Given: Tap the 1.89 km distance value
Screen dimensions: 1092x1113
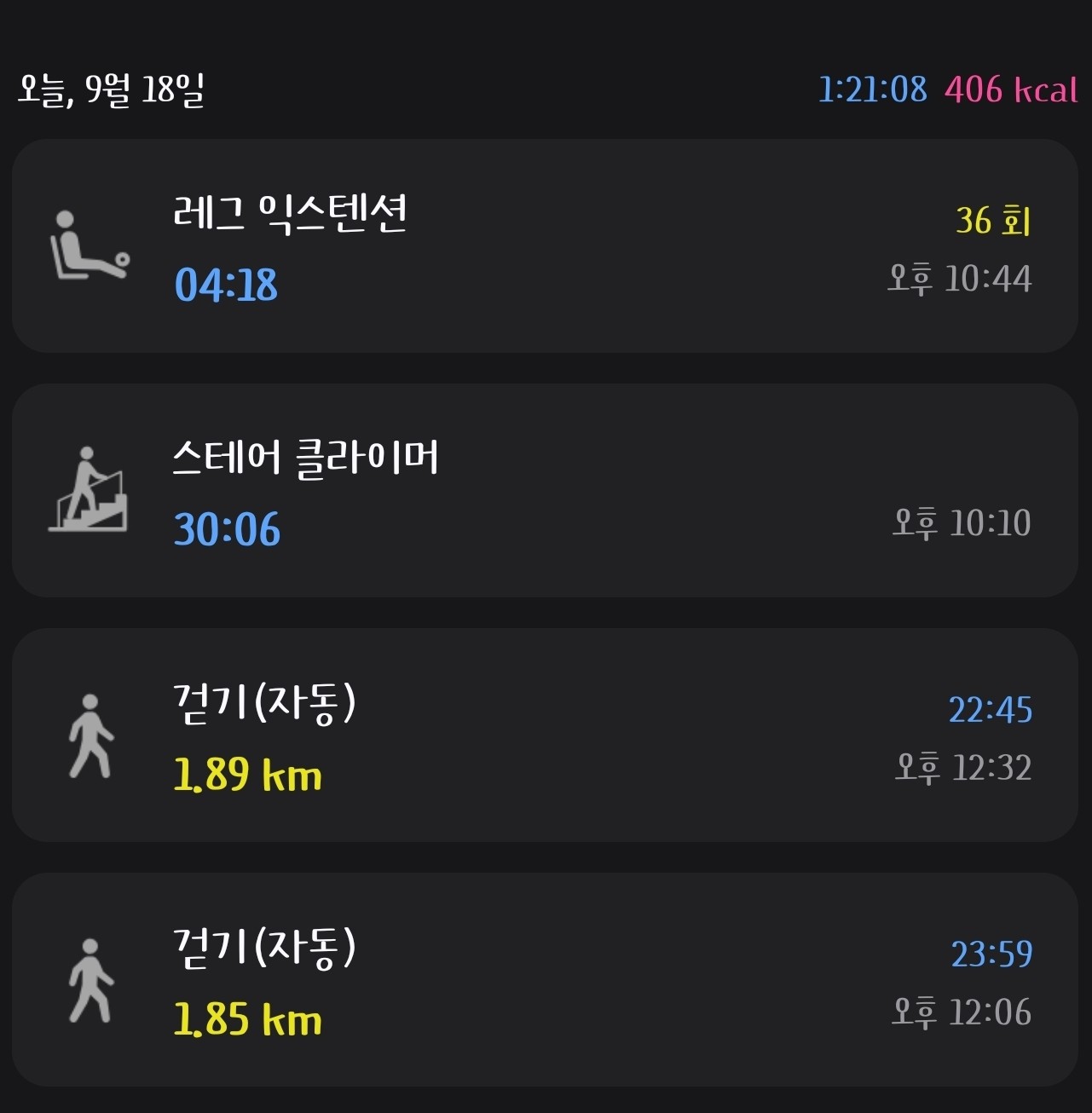Looking at the screenshot, I should (248, 775).
